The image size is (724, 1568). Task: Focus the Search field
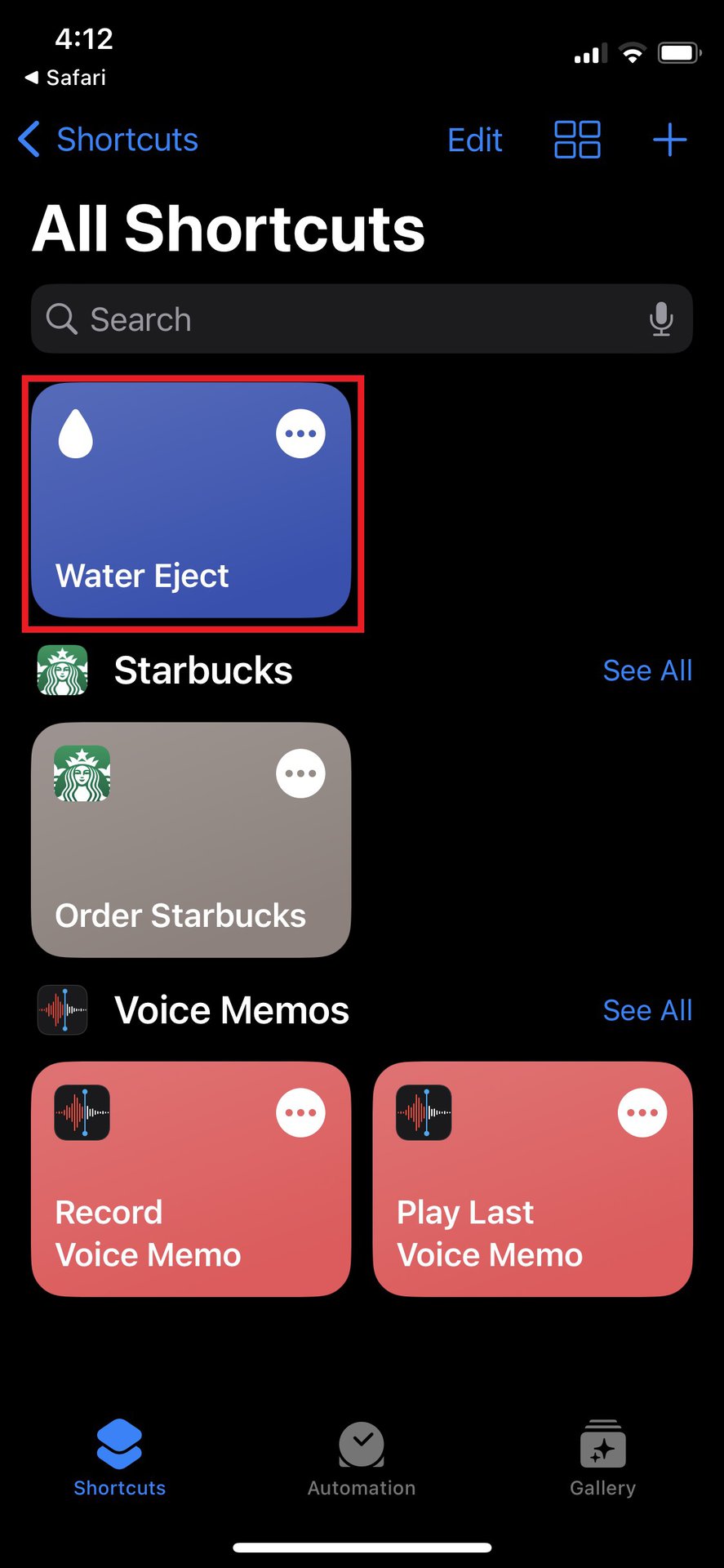(x=343, y=319)
